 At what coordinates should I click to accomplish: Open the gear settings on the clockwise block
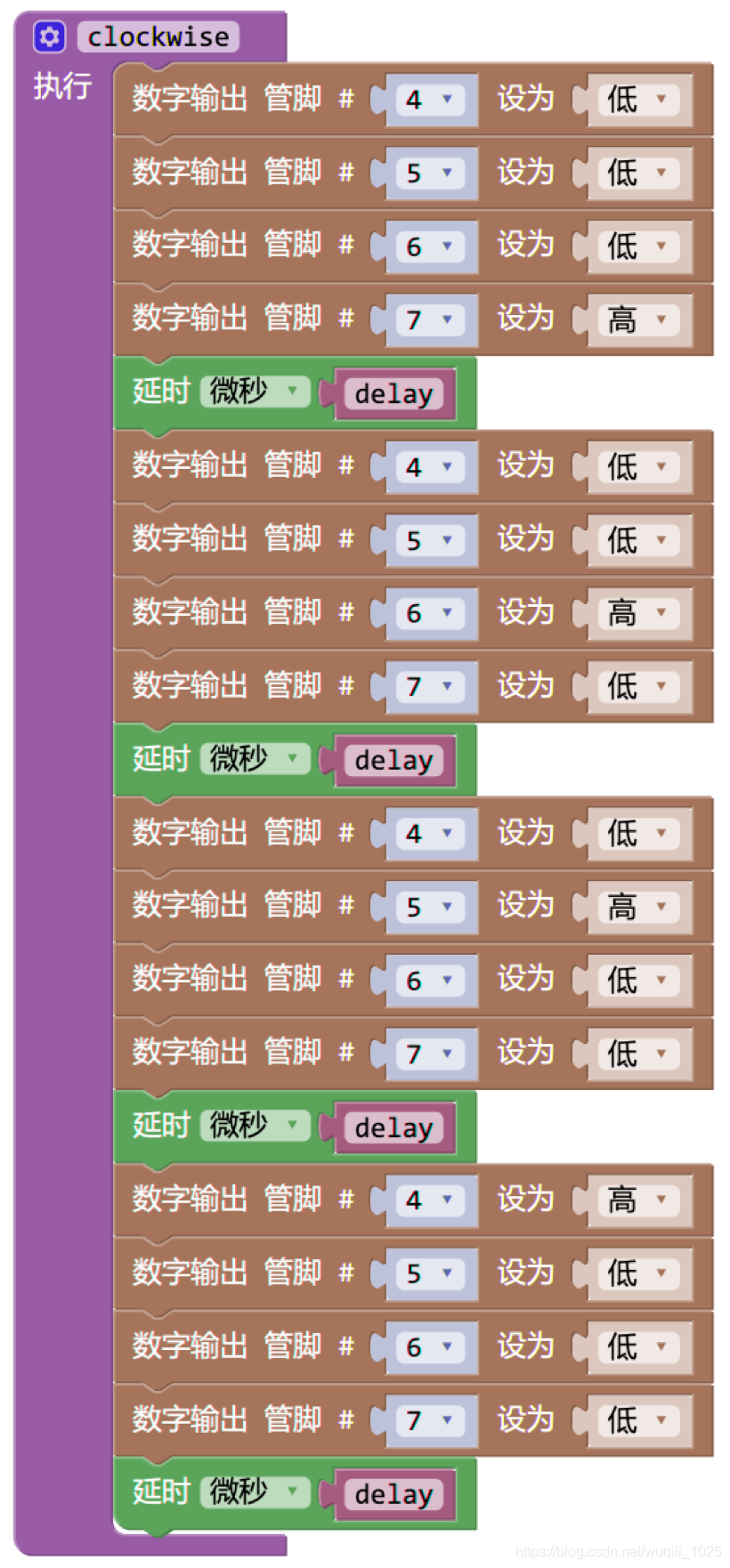pyautogui.click(x=49, y=36)
